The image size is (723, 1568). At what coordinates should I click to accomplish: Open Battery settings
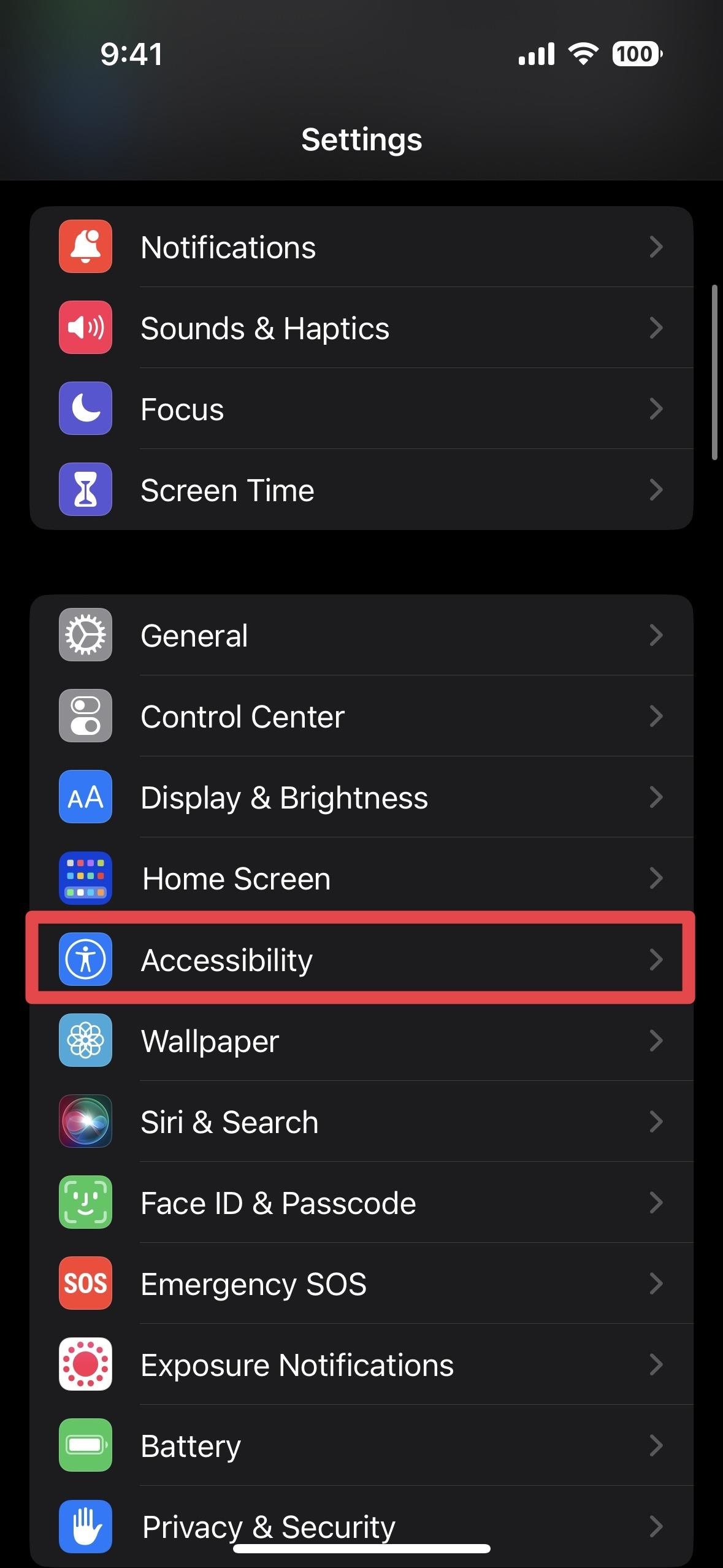361,1445
